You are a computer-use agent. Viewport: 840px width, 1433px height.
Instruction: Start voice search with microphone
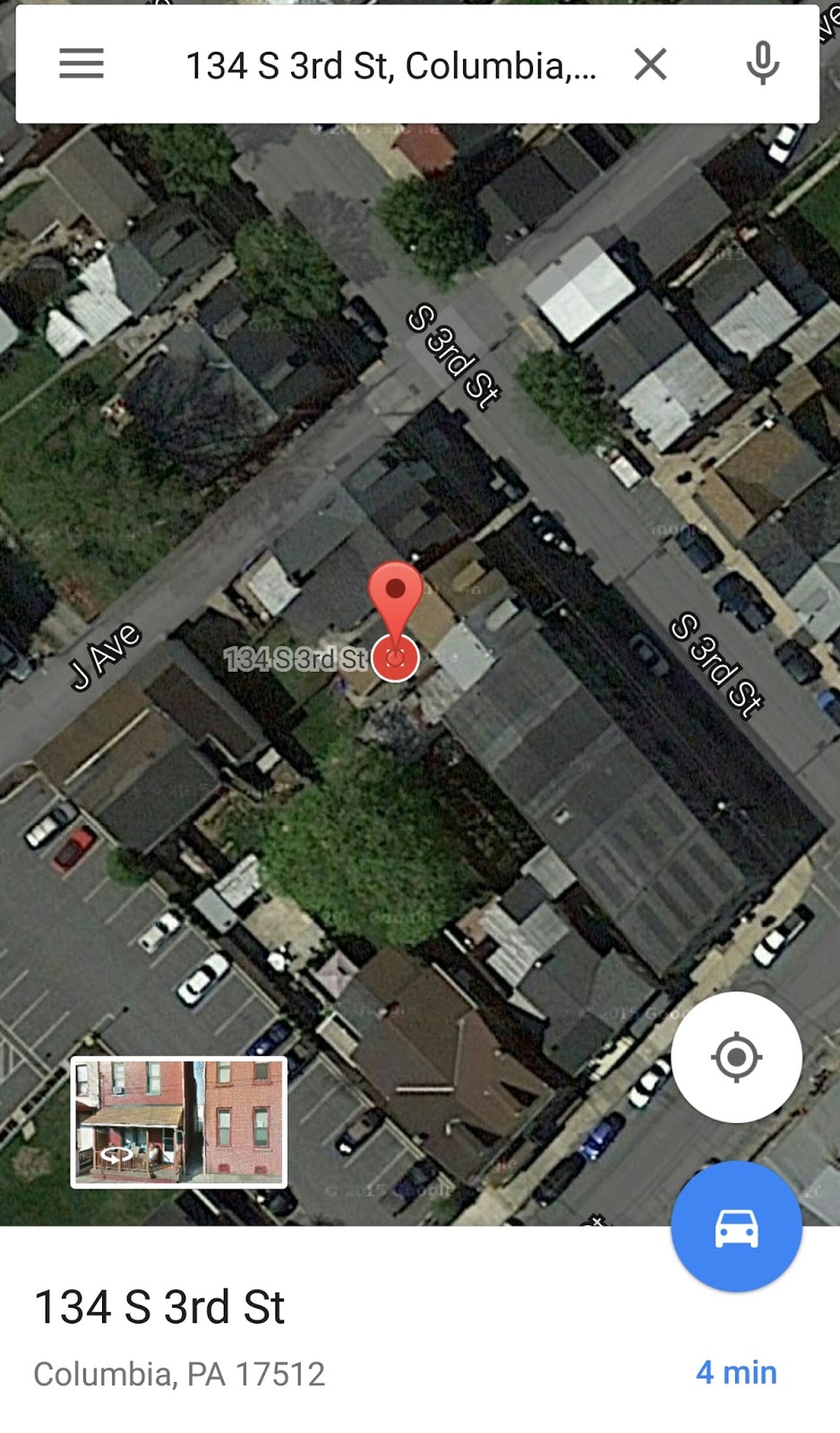point(762,64)
